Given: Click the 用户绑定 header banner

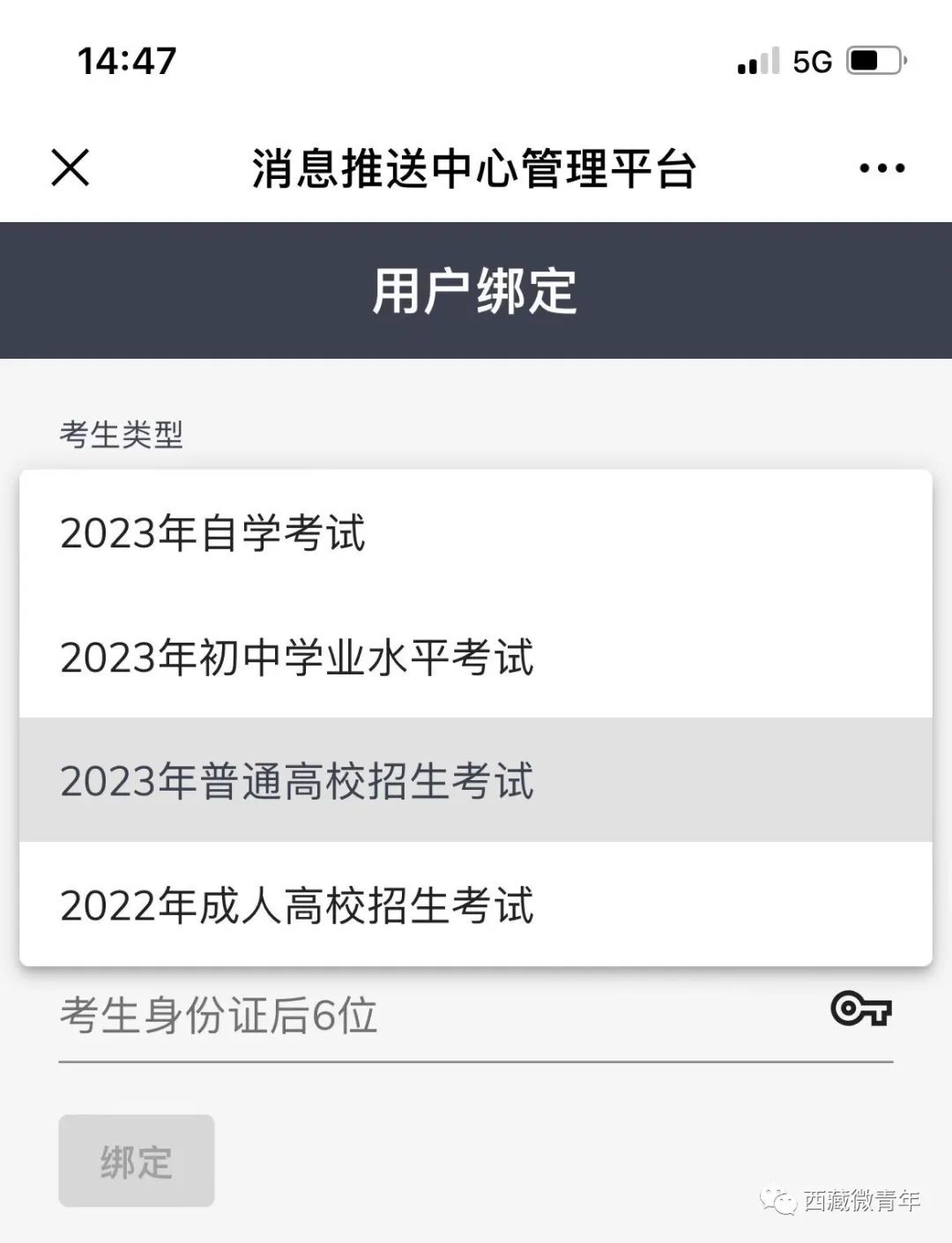Looking at the screenshot, I should point(476,294).
